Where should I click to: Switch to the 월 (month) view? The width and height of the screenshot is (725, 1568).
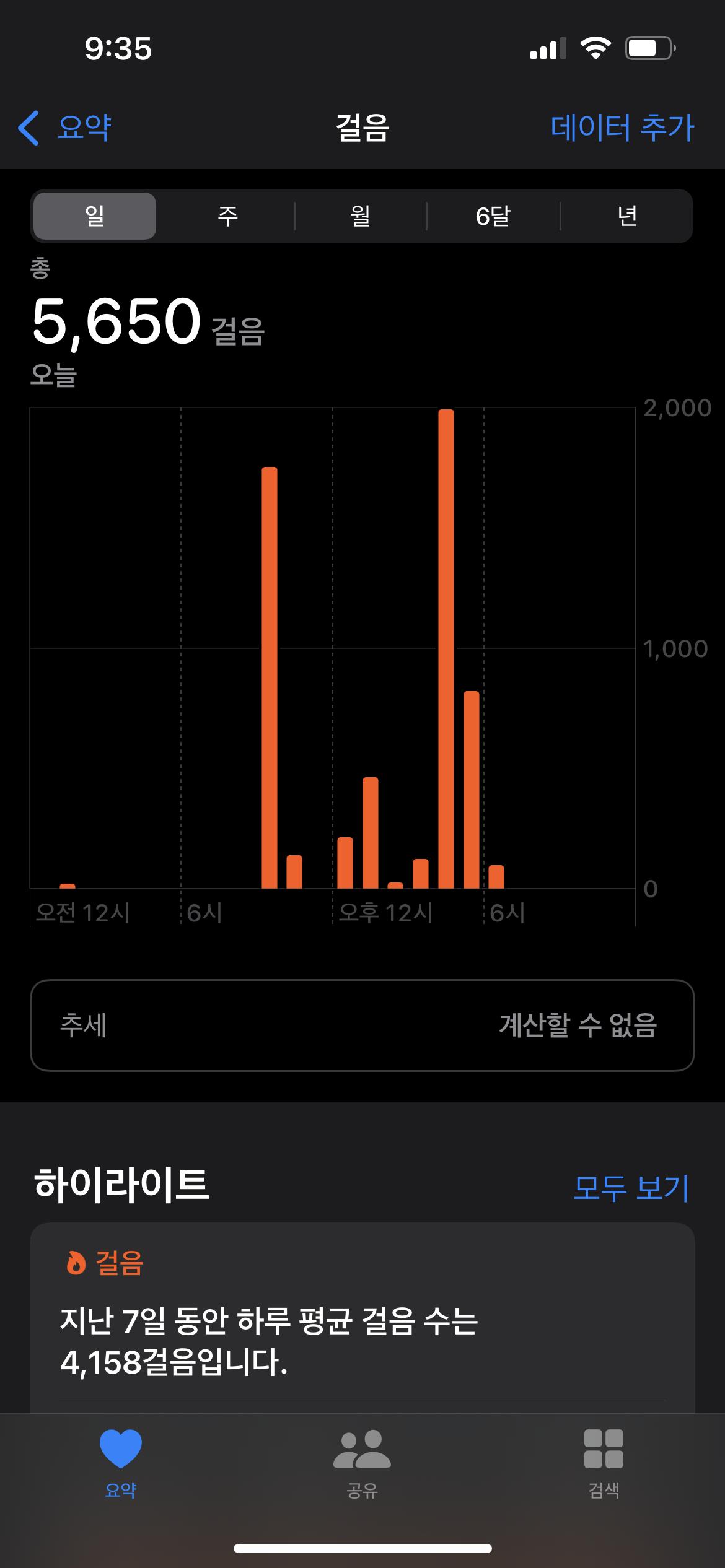(x=360, y=216)
